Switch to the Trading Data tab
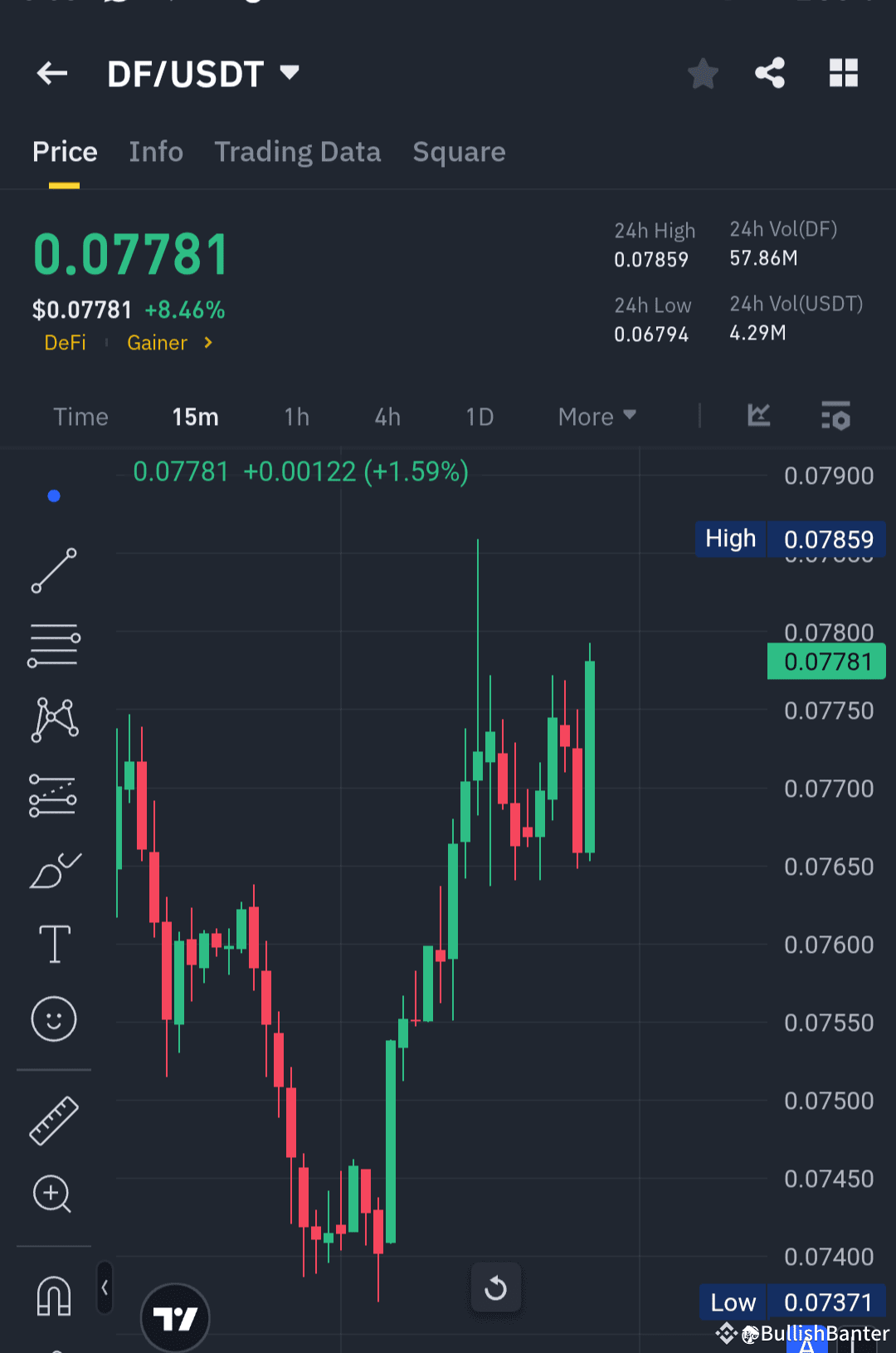Image resolution: width=896 pixels, height=1353 pixels. pos(298,152)
